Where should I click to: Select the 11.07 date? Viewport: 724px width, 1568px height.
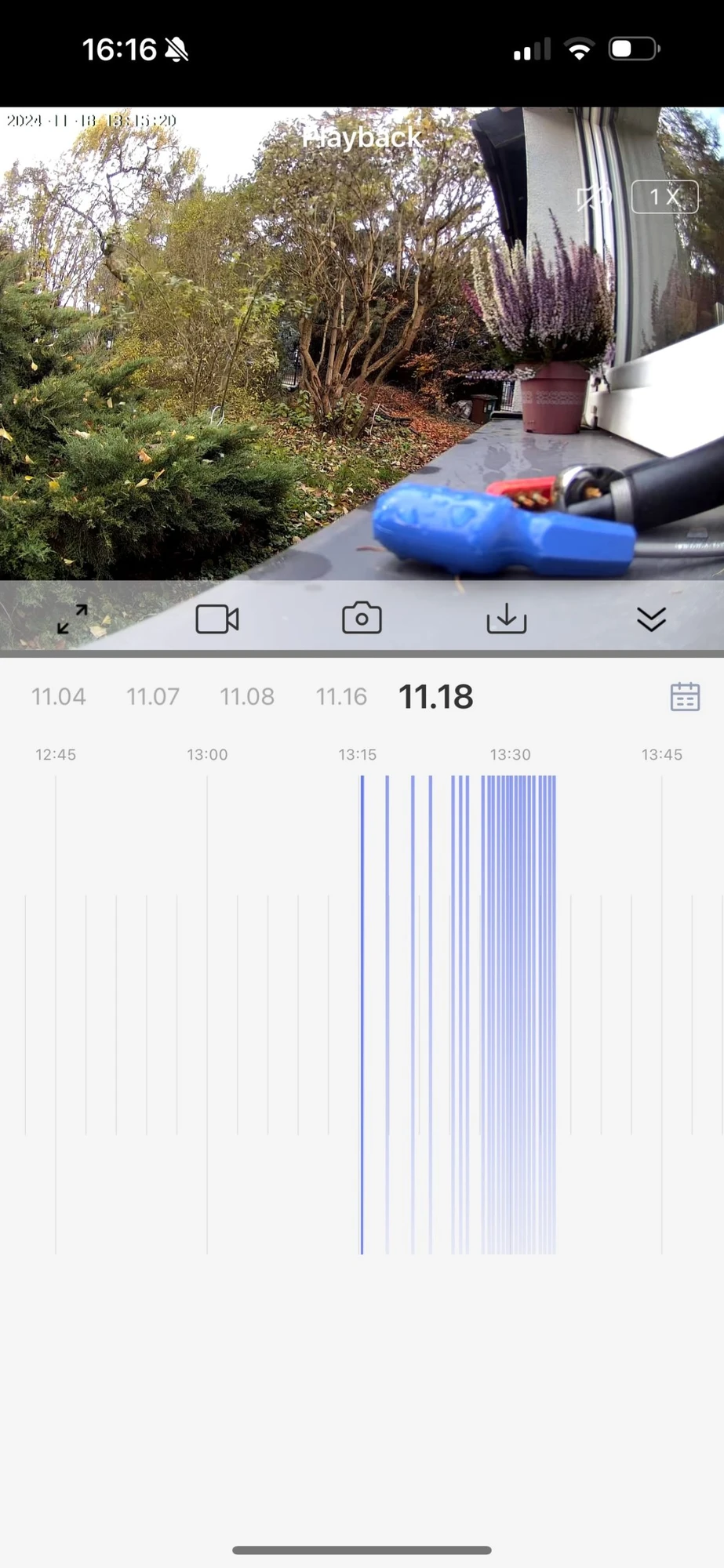coord(153,696)
